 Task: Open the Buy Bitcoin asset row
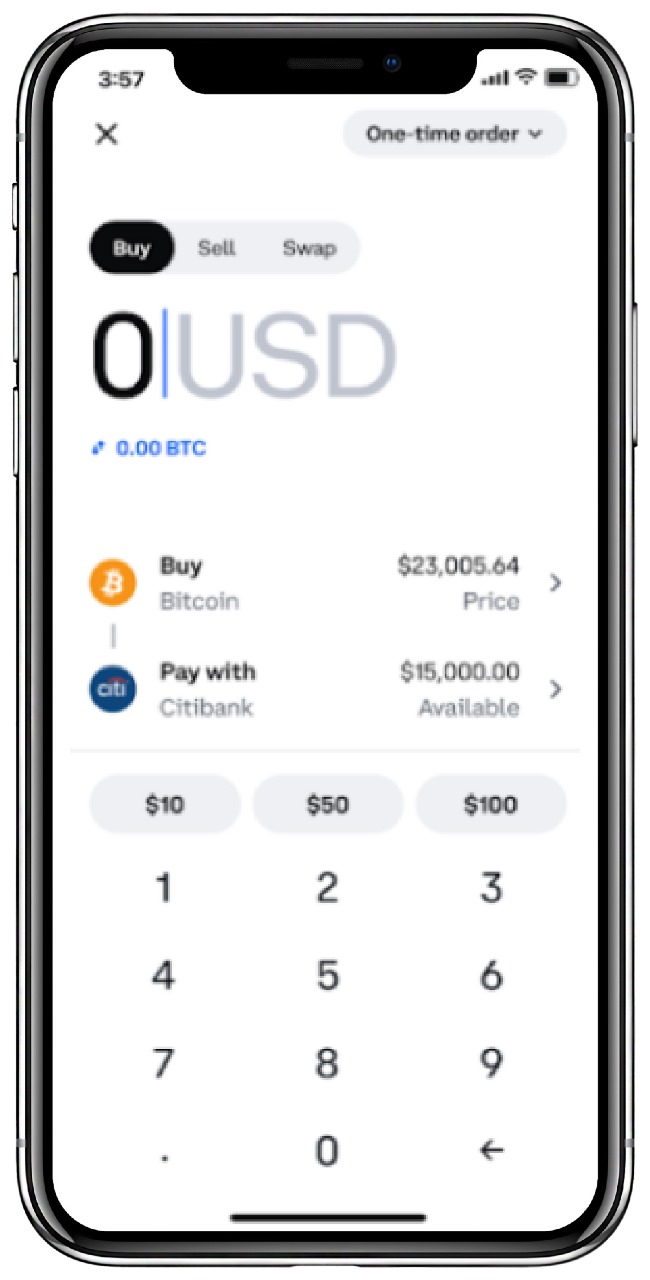(326, 583)
